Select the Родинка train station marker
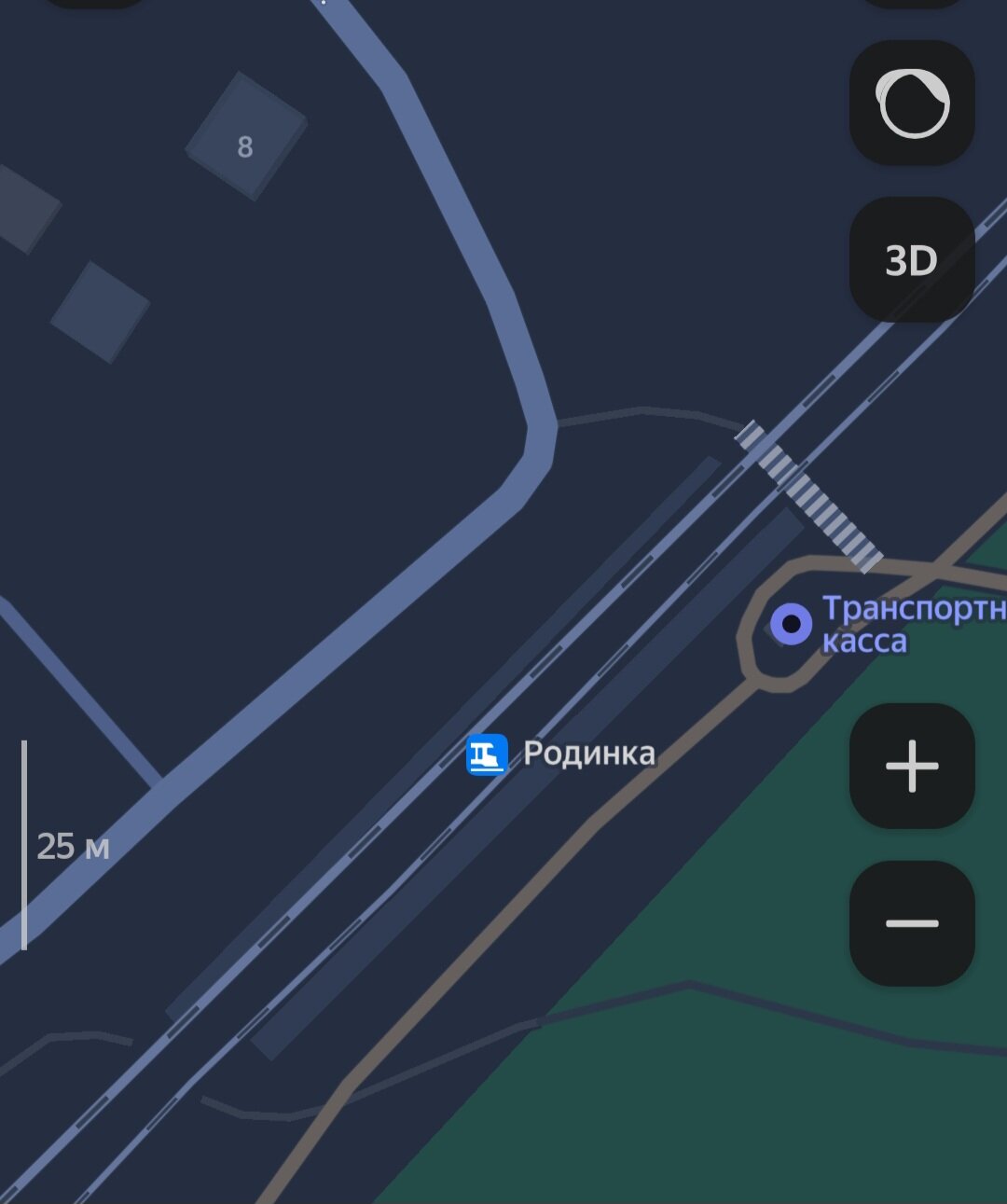Image resolution: width=1007 pixels, height=1204 pixels. point(487,754)
